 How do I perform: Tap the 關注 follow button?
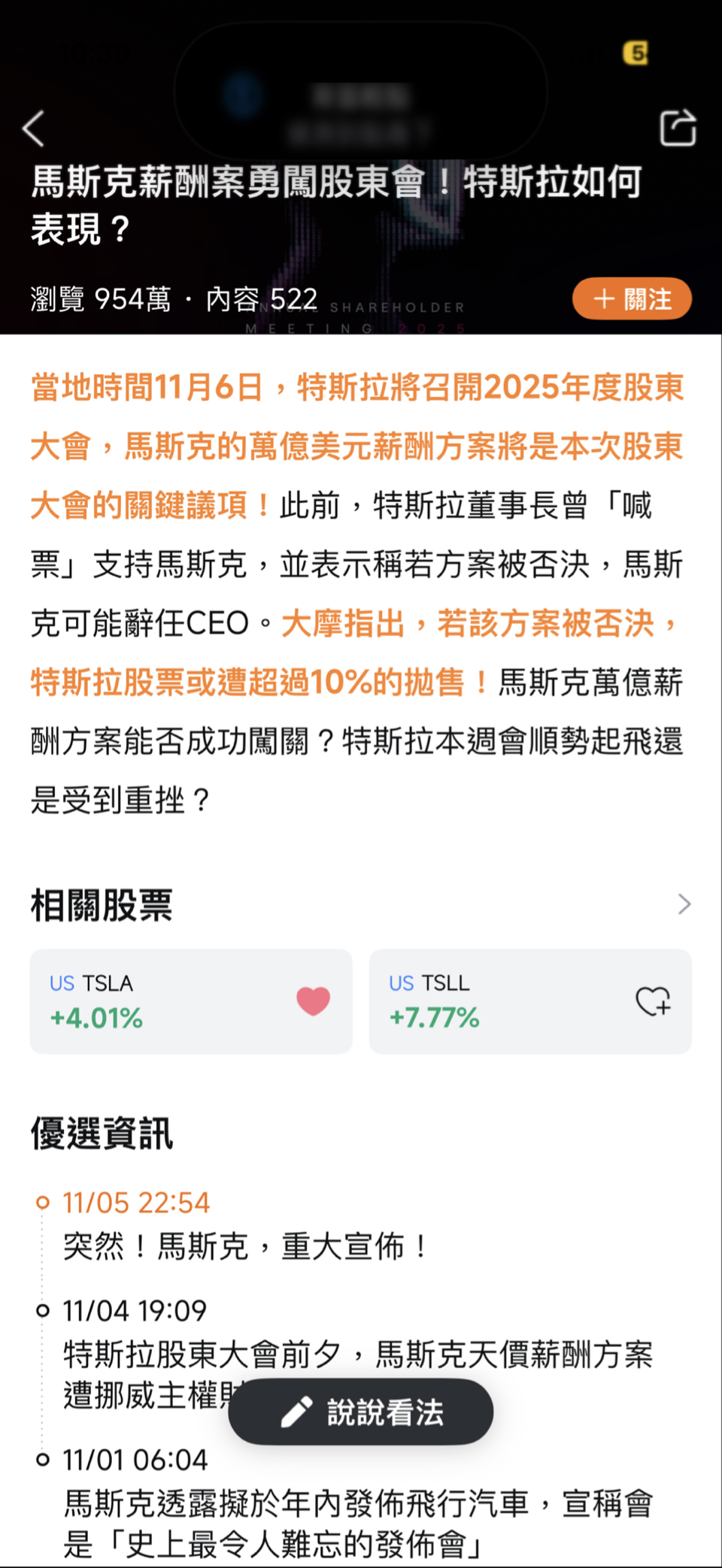point(632,299)
